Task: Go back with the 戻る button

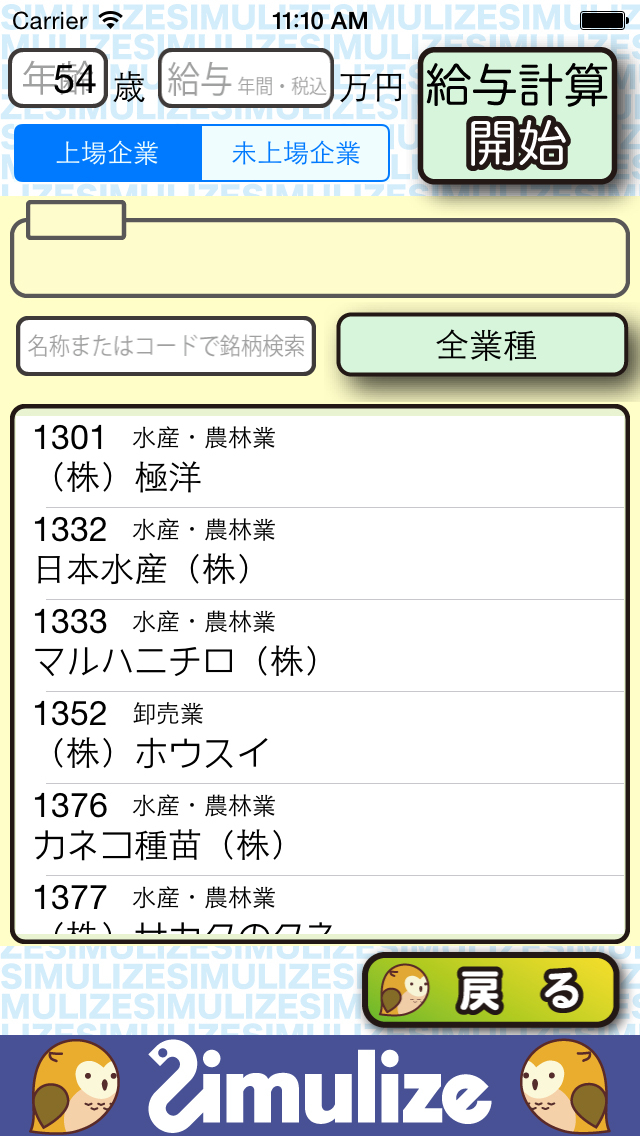Action: click(490, 990)
